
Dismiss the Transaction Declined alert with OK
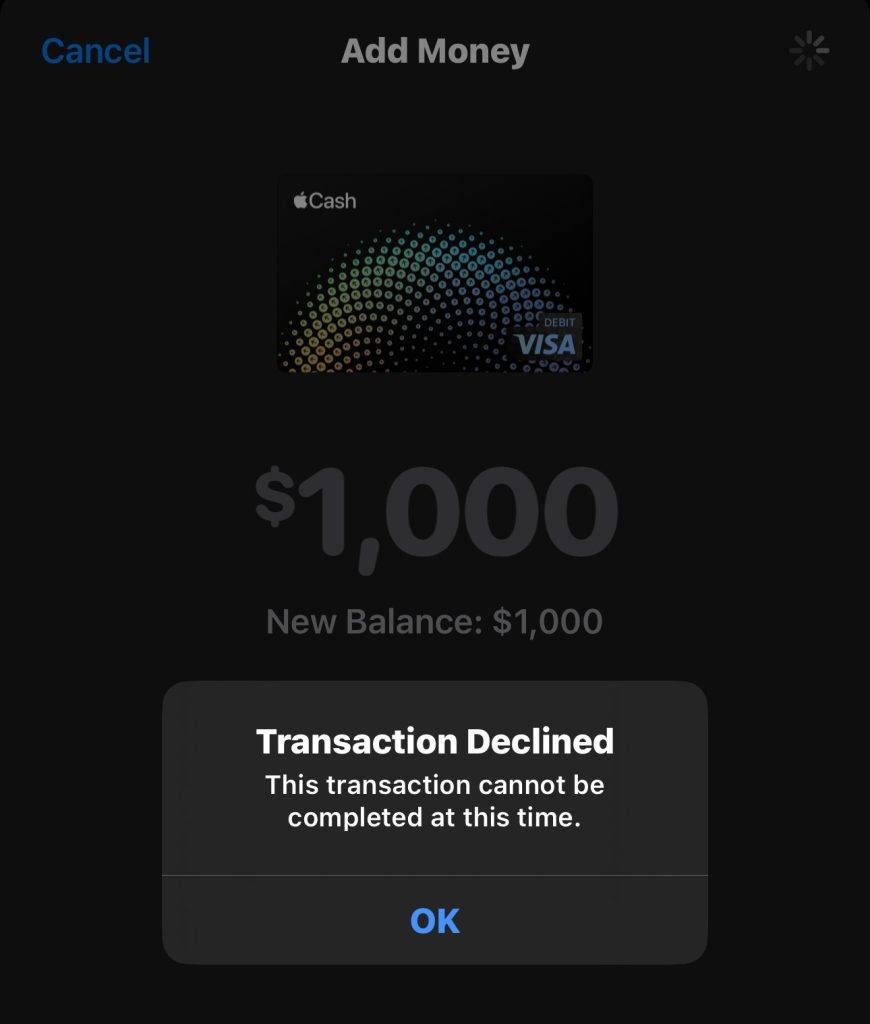tap(434, 920)
